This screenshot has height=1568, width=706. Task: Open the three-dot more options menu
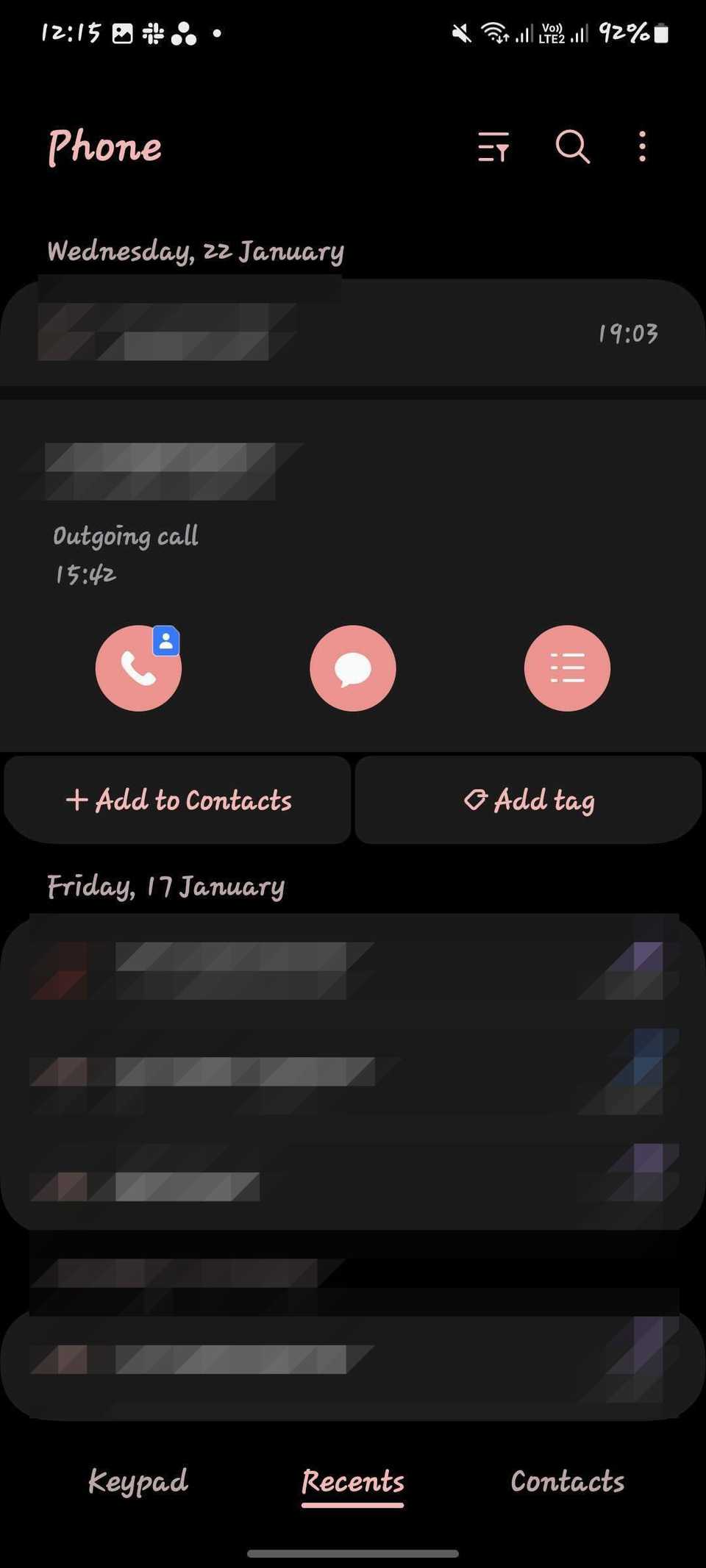tap(641, 146)
